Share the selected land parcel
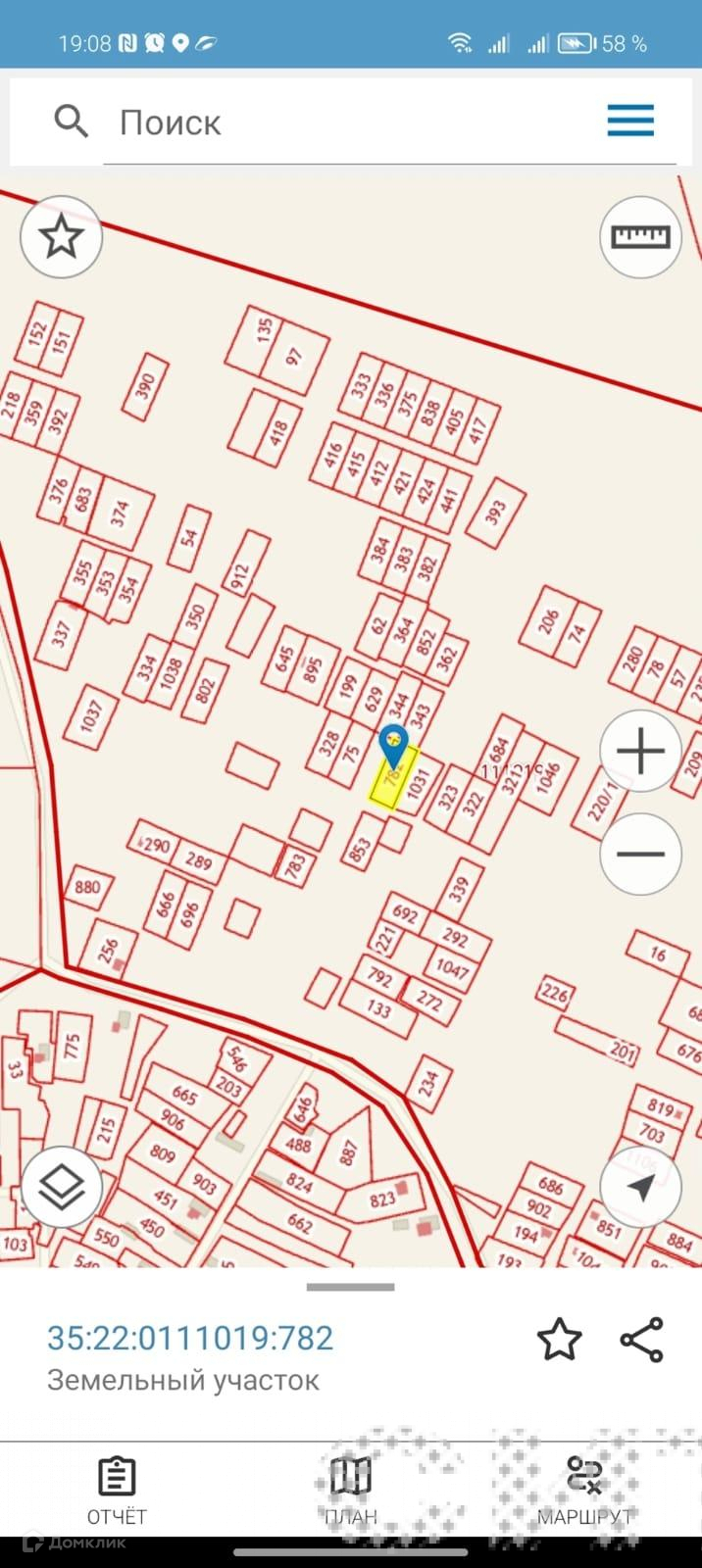The image size is (702, 1568). pos(642,1340)
